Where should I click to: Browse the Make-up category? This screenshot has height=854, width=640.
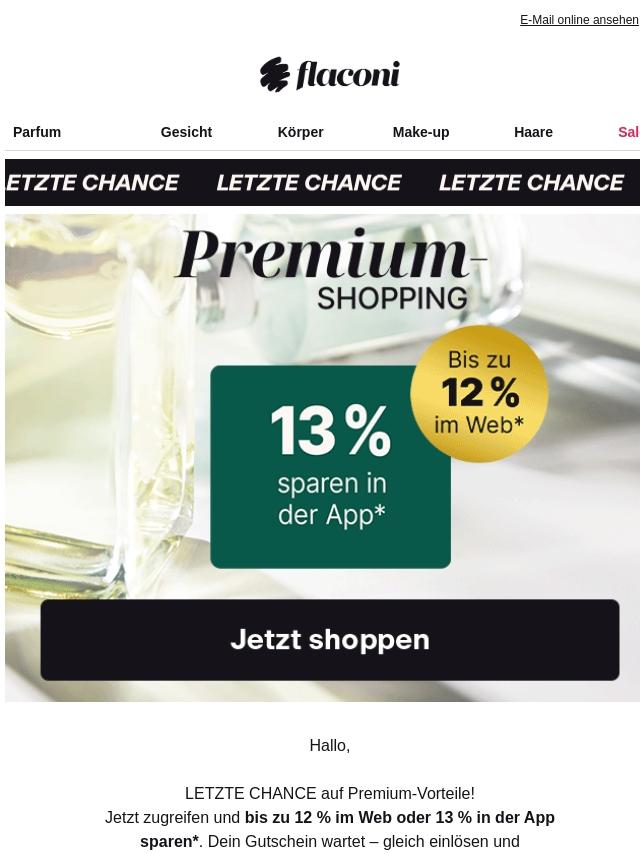click(420, 132)
